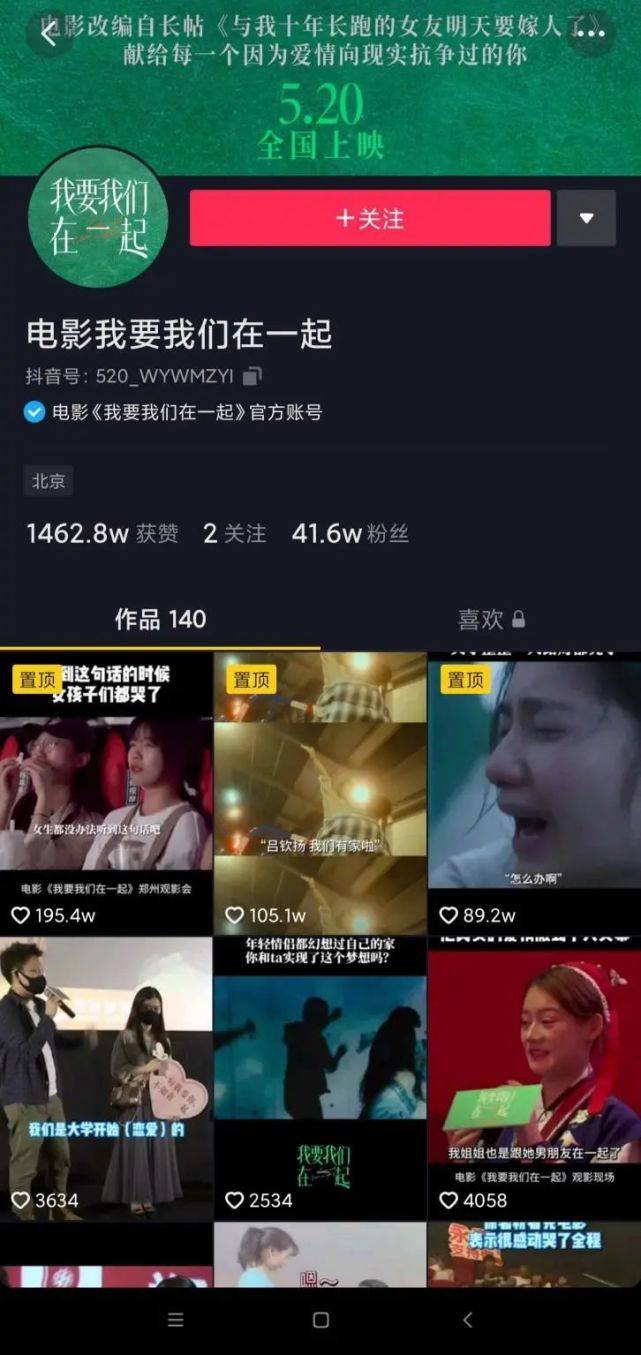
Task: Switch to the 喜欢 tab
Action: coord(491,620)
